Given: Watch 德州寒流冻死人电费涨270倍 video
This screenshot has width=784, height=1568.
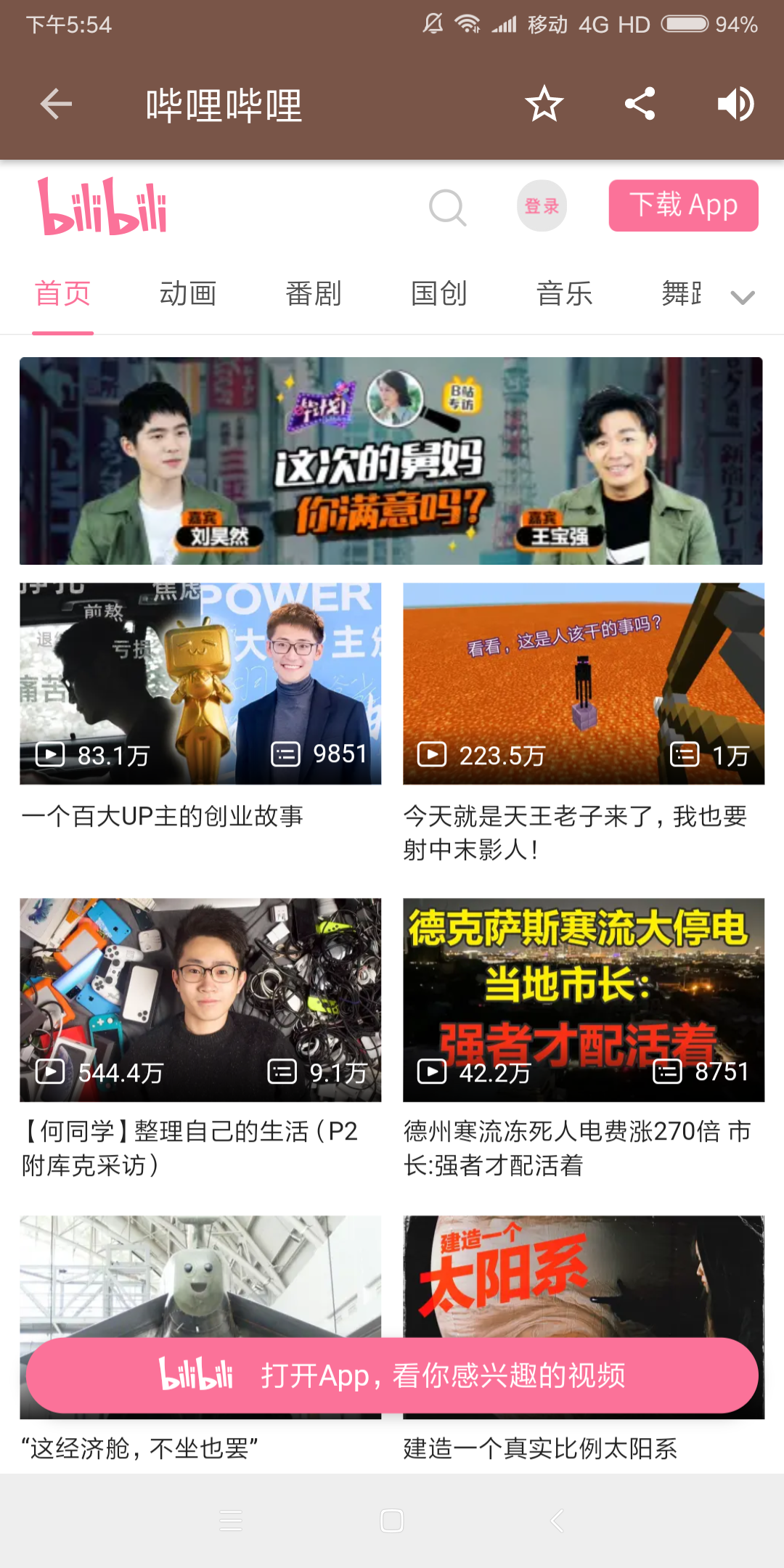Looking at the screenshot, I should point(584,1000).
